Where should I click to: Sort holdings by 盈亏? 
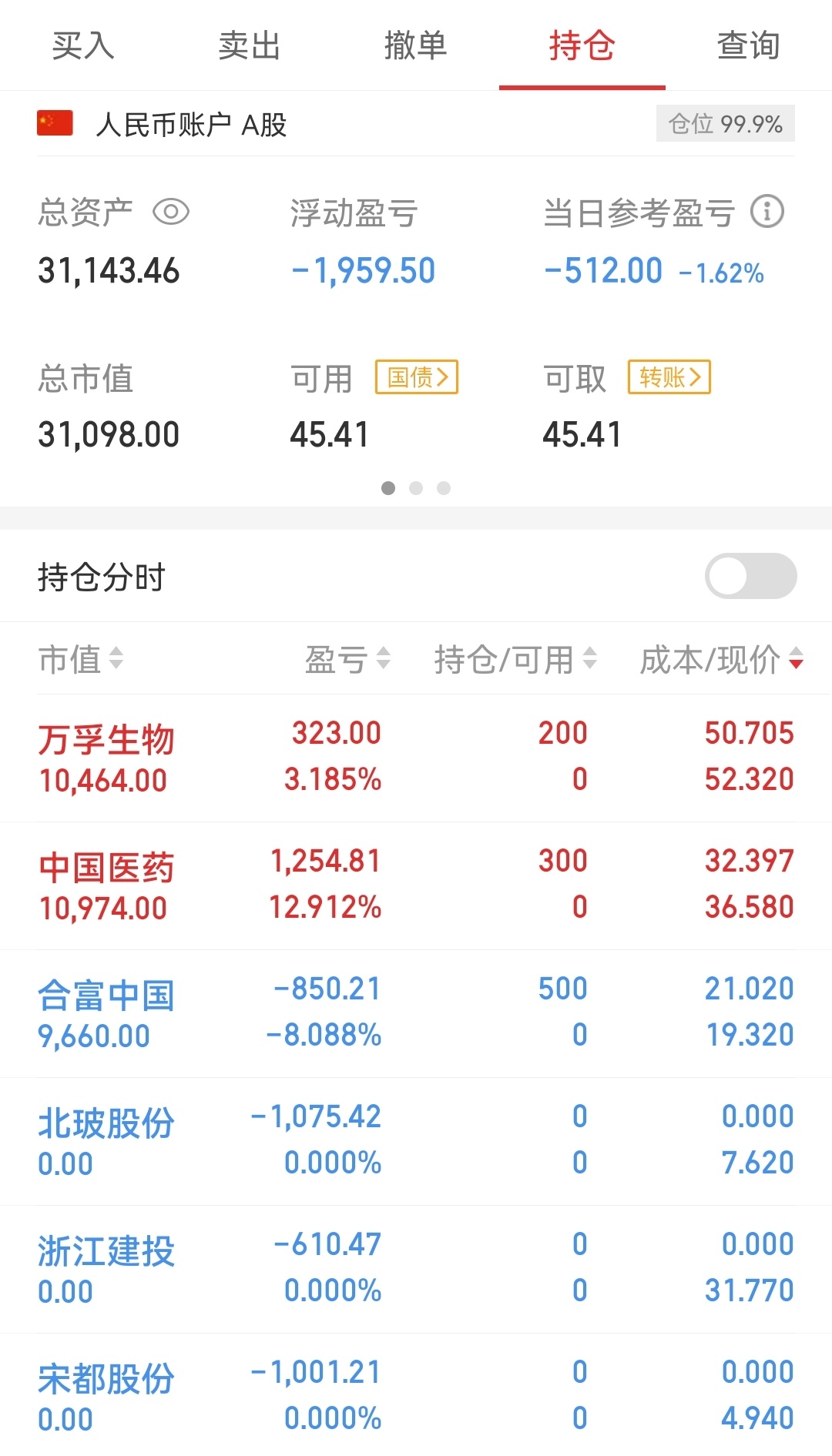click(x=348, y=659)
